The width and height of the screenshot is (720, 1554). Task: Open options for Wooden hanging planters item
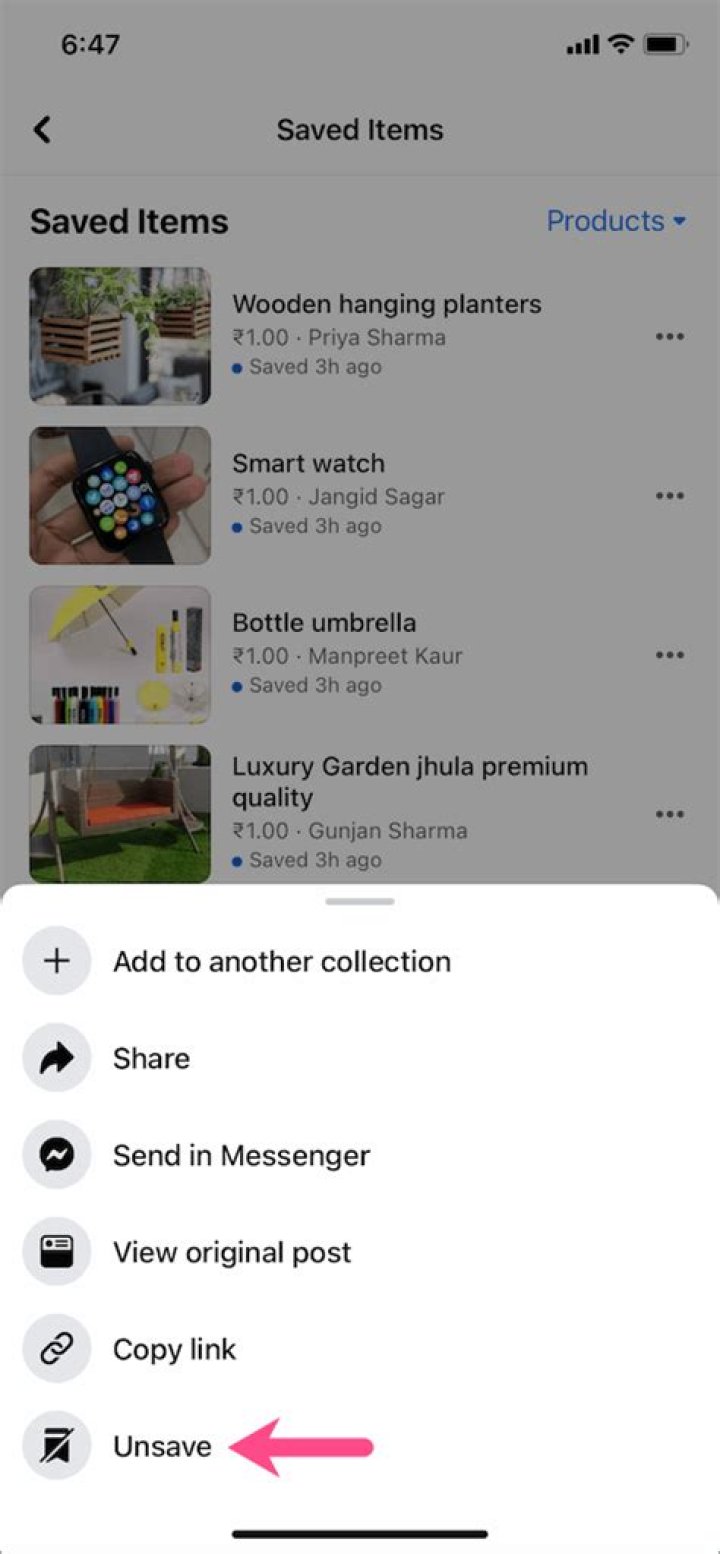[x=669, y=337]
